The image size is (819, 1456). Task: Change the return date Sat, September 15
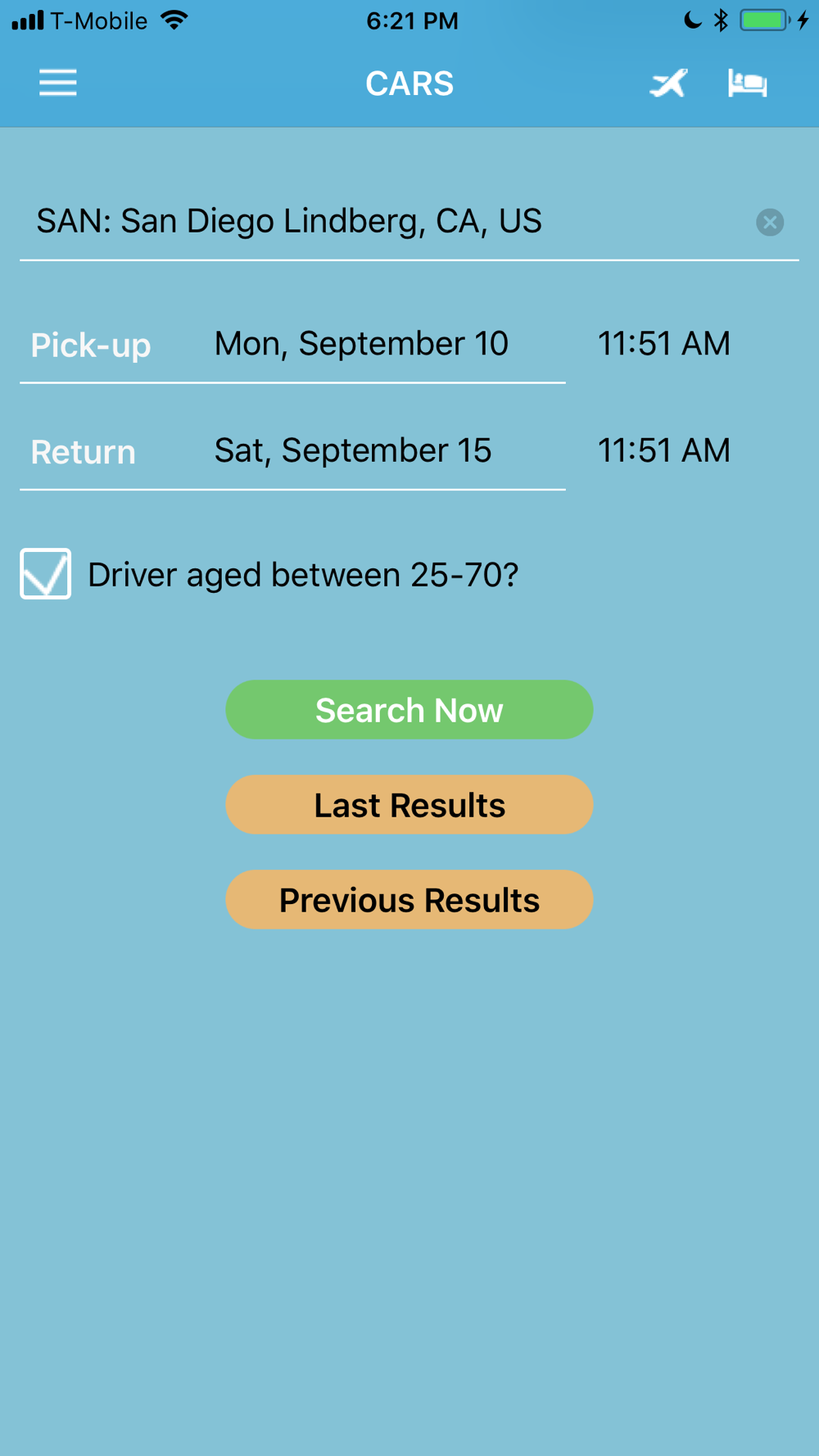point(353,450)
